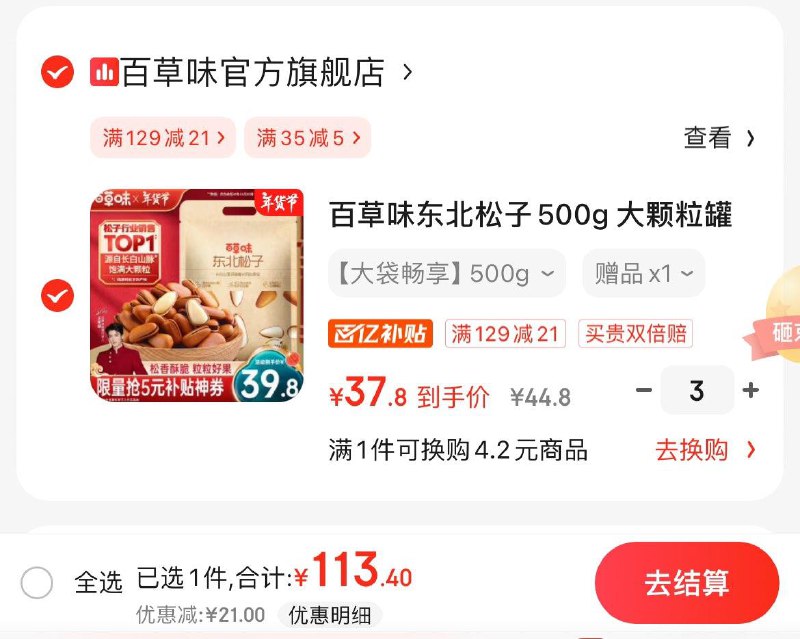Uncheck the 百草味官方旗舰店 store checkbox
800x639 pixels.
pos(57,72)
